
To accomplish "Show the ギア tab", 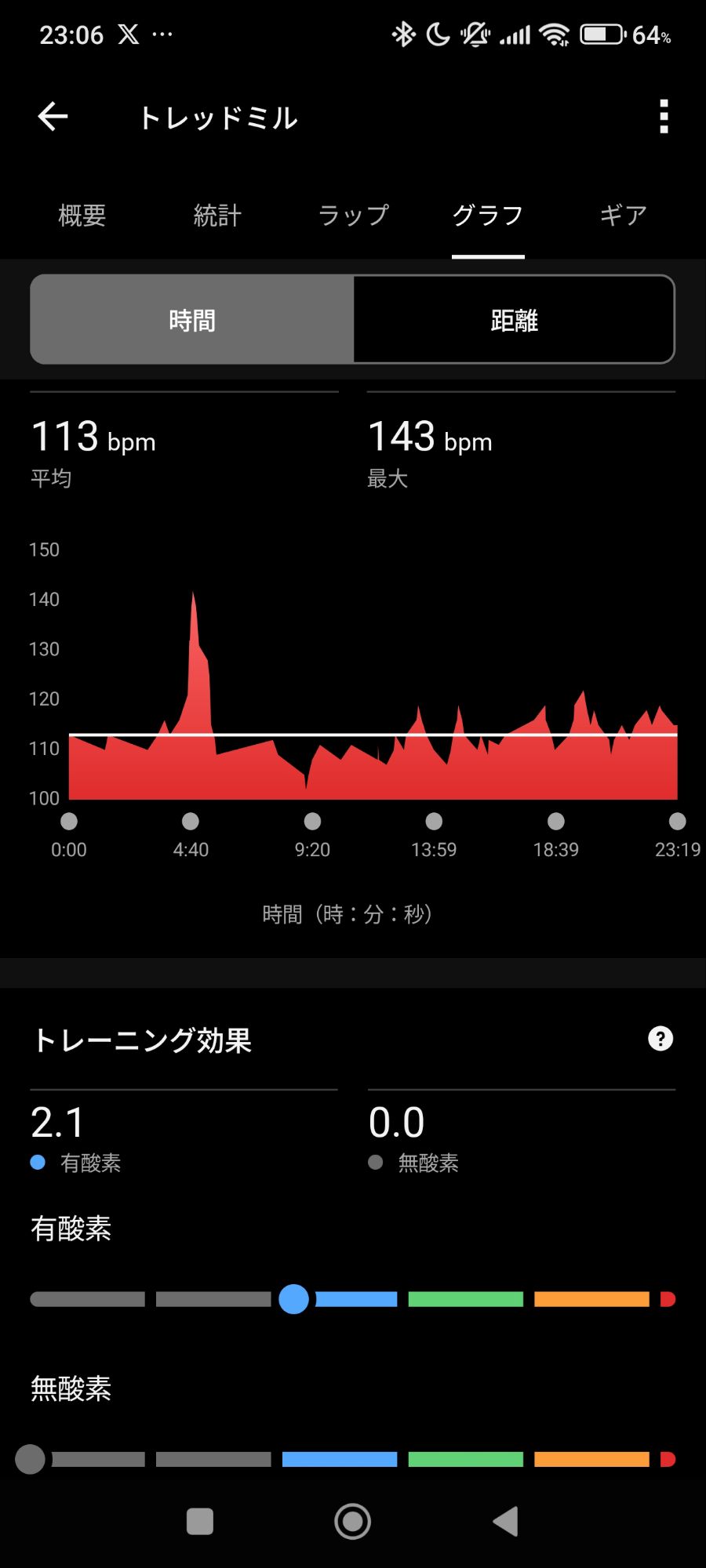I will (624, 215).
